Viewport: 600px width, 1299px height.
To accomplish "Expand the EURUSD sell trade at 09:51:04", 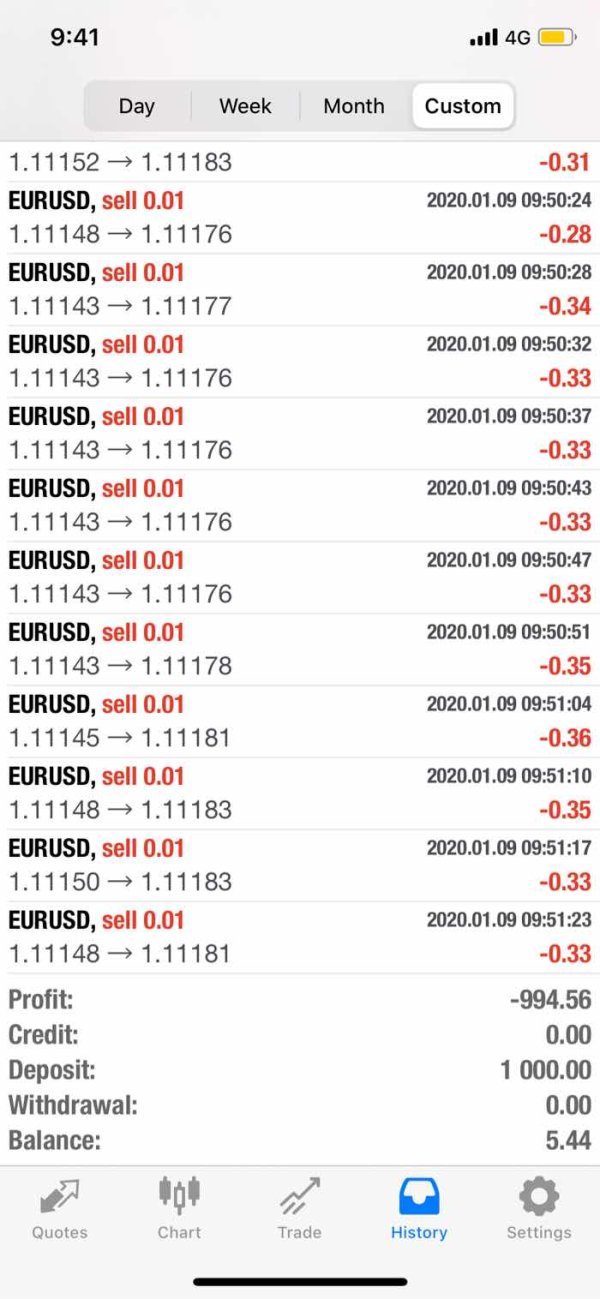I will (x=300, y=721).
